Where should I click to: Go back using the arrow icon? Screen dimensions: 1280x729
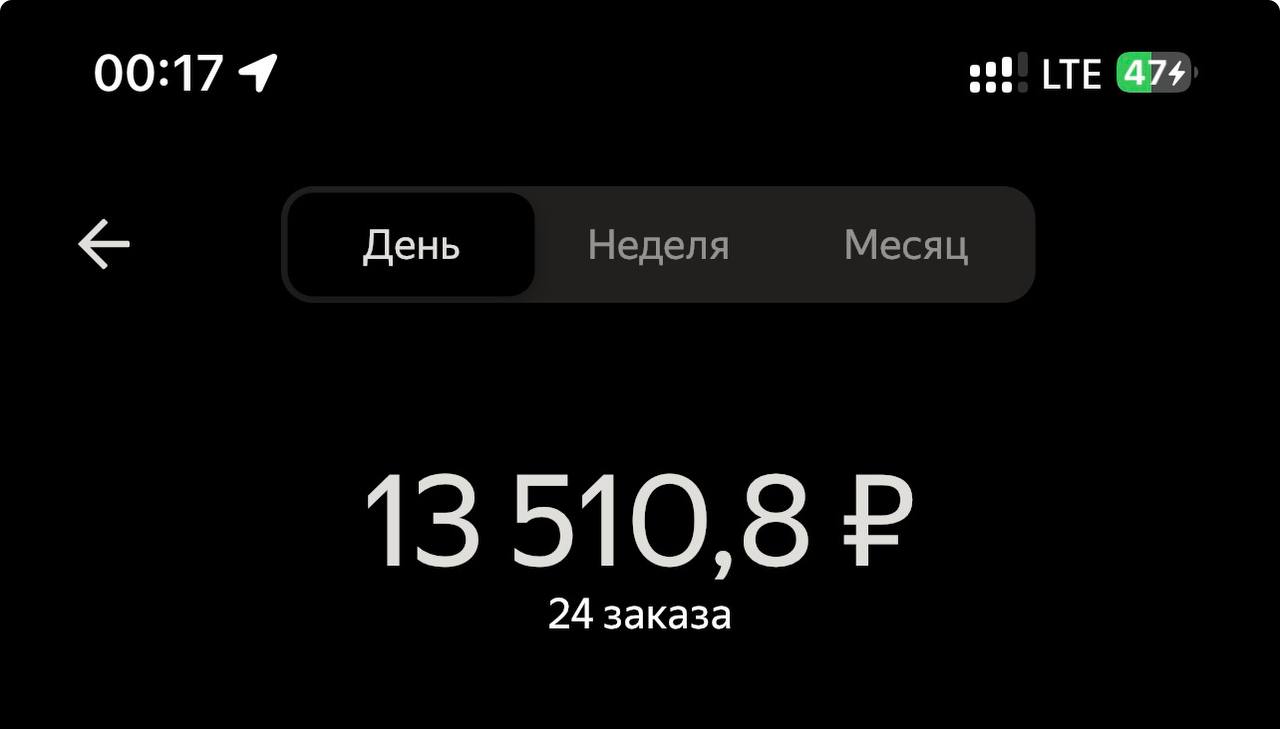(x=104, y=244)
